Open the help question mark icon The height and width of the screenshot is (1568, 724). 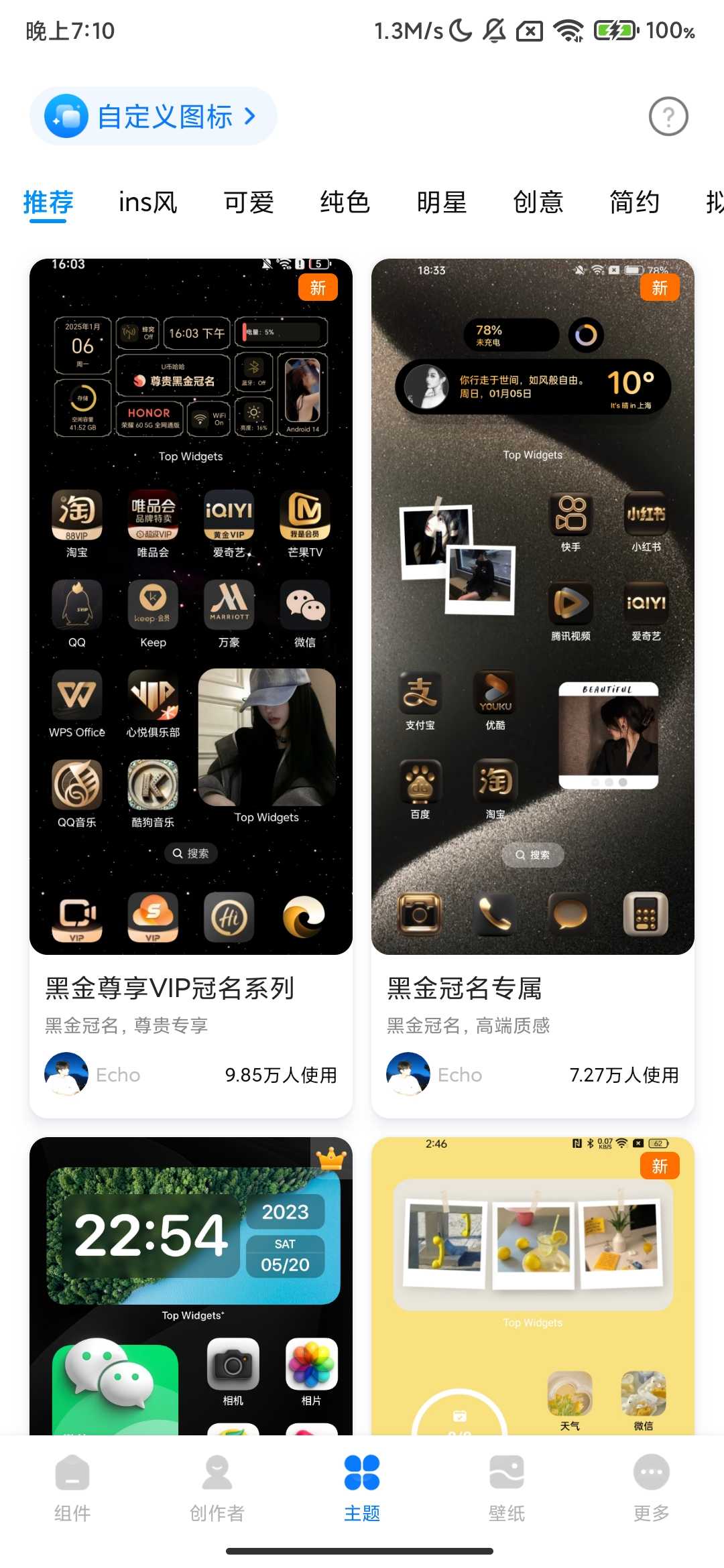[668, 117]
